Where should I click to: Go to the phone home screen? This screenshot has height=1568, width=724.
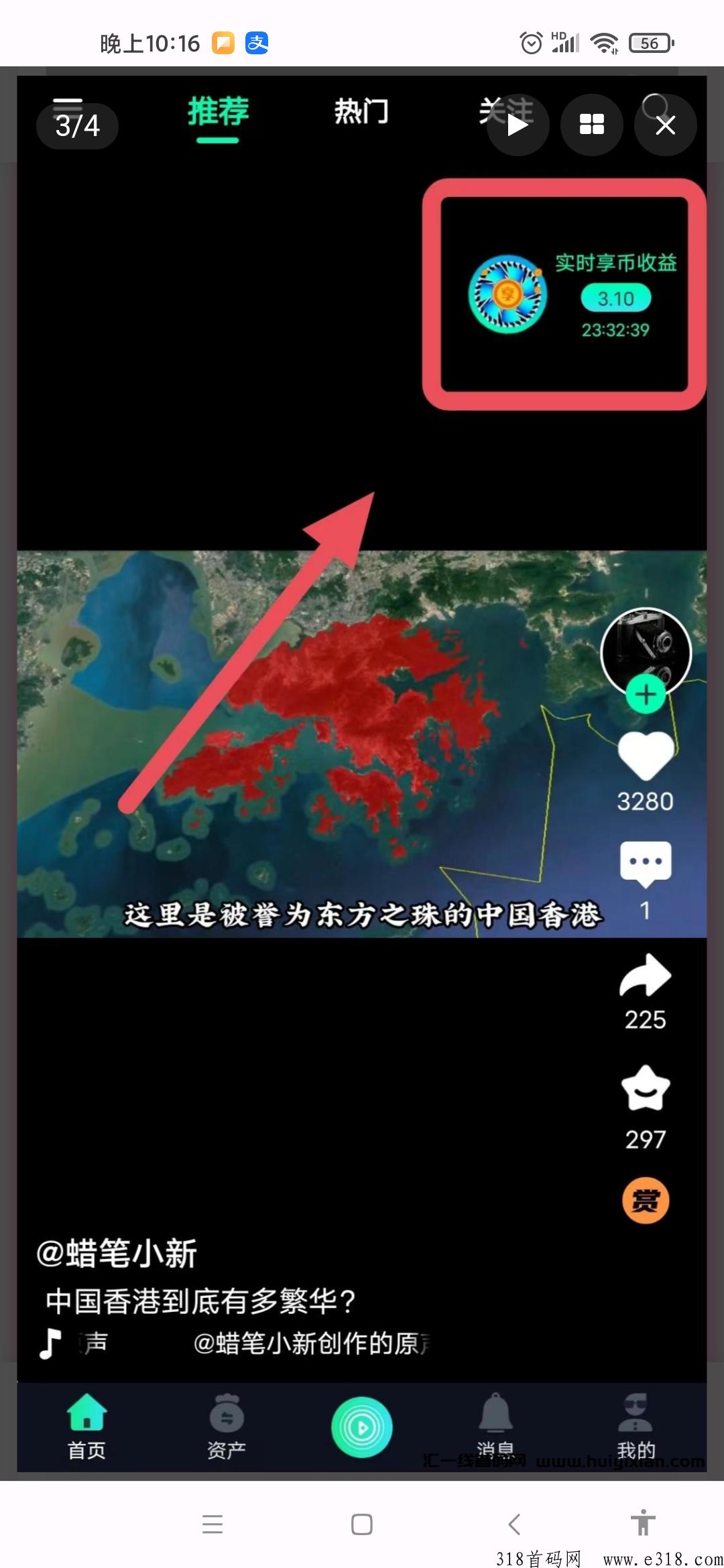pos(362,1524)
